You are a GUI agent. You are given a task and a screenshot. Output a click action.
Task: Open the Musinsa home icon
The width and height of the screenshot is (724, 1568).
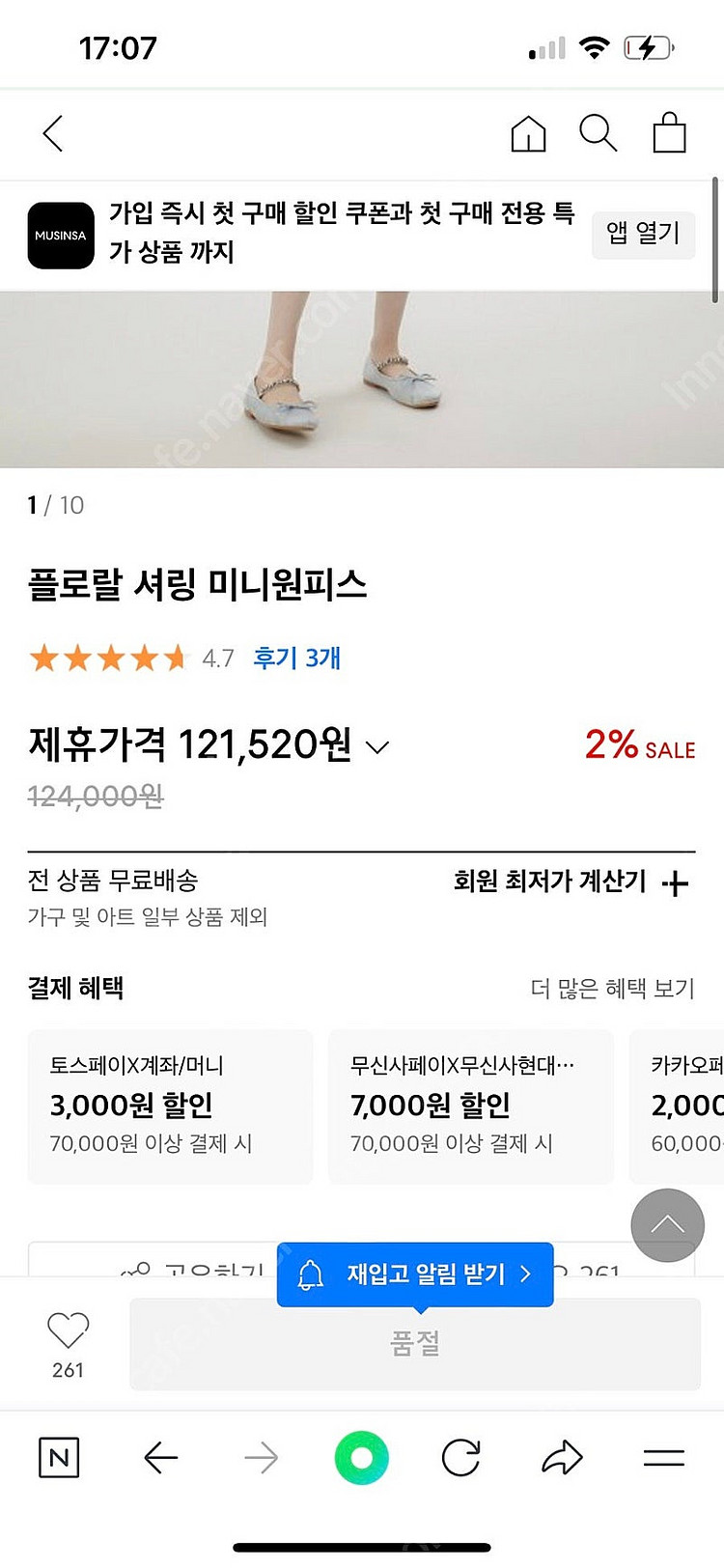(x=528, y=134)
